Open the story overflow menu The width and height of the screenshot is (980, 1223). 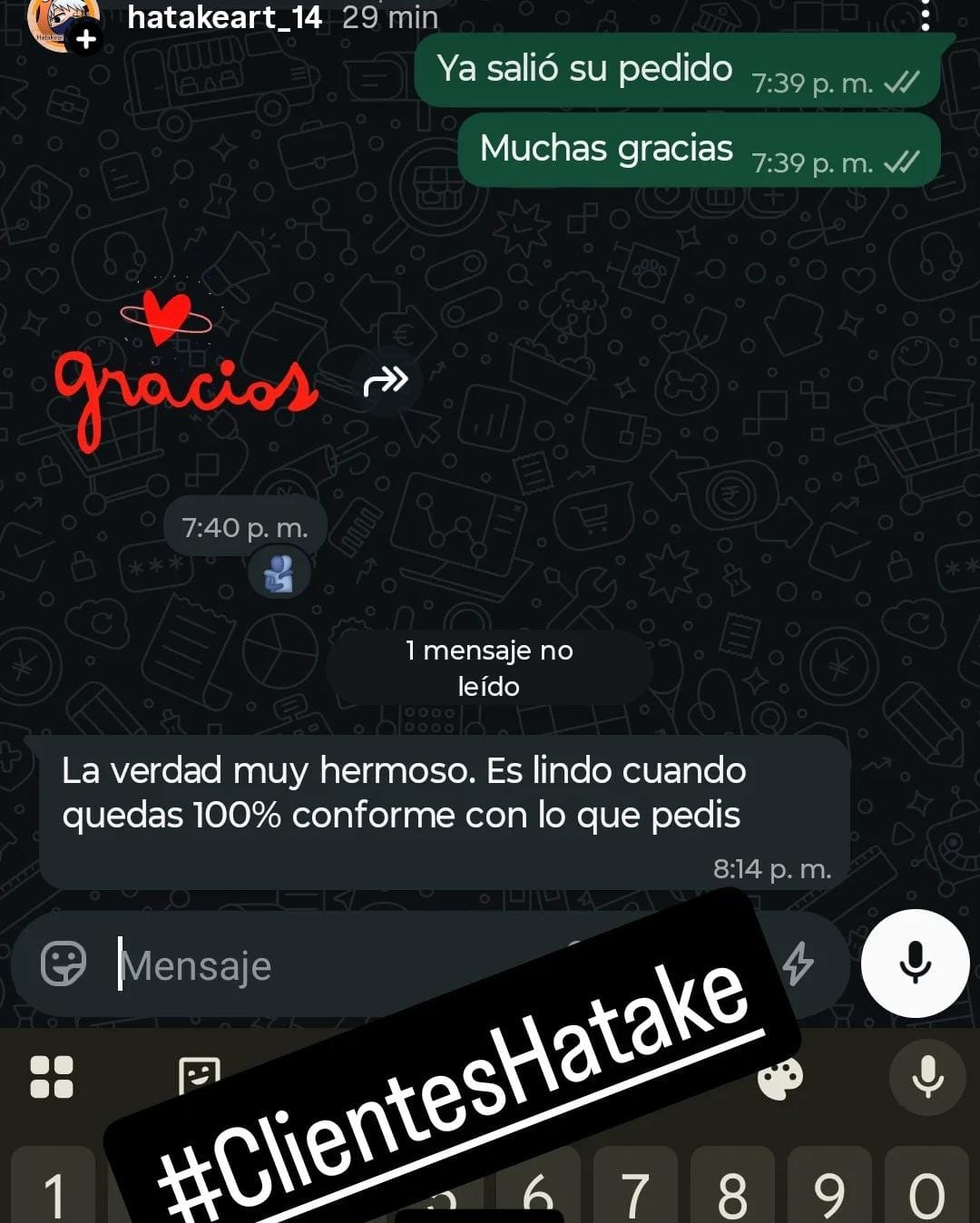coord(926,16)
